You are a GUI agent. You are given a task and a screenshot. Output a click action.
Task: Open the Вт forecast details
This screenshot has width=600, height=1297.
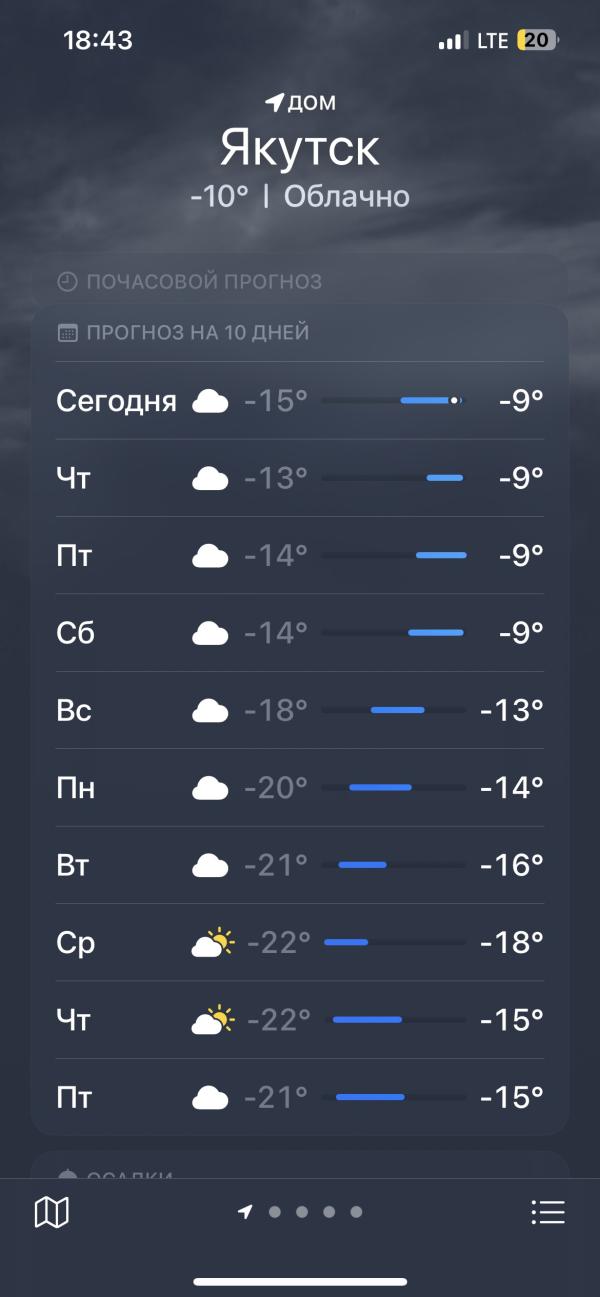300,865
